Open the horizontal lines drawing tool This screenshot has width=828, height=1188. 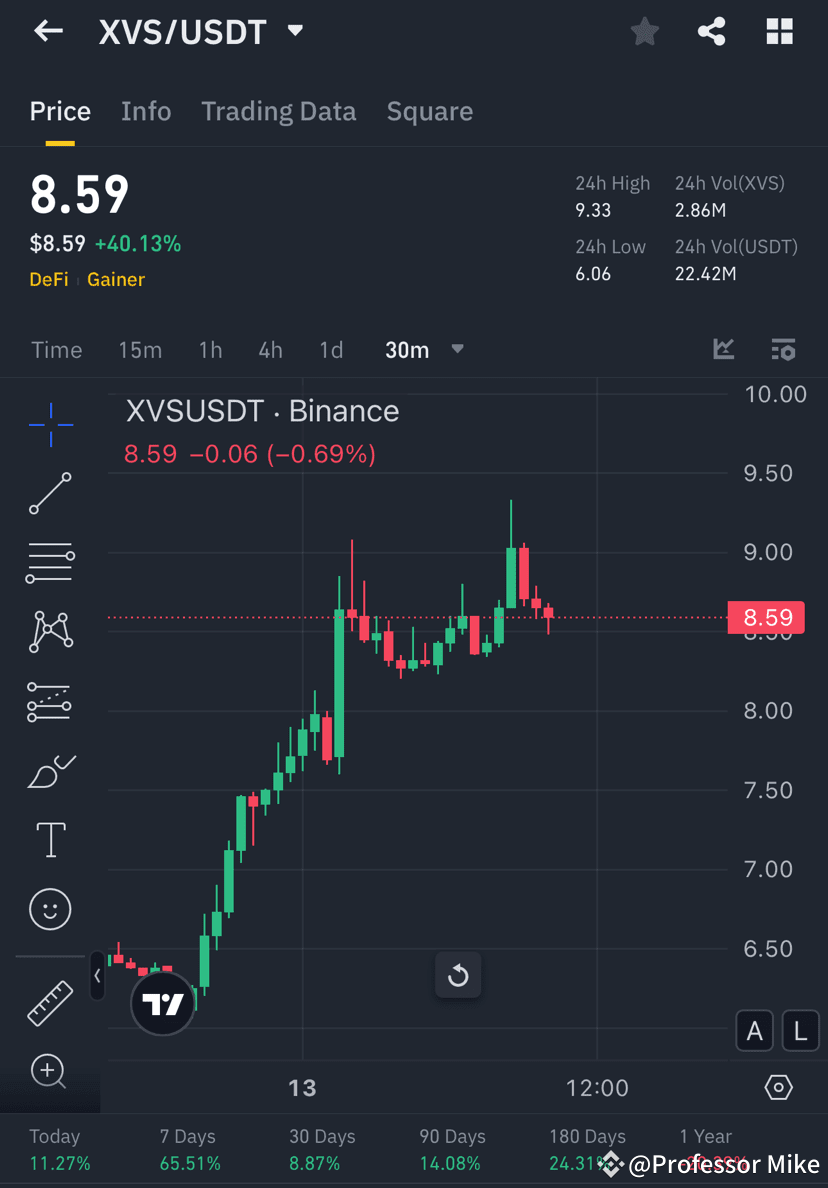coord(50,562)
